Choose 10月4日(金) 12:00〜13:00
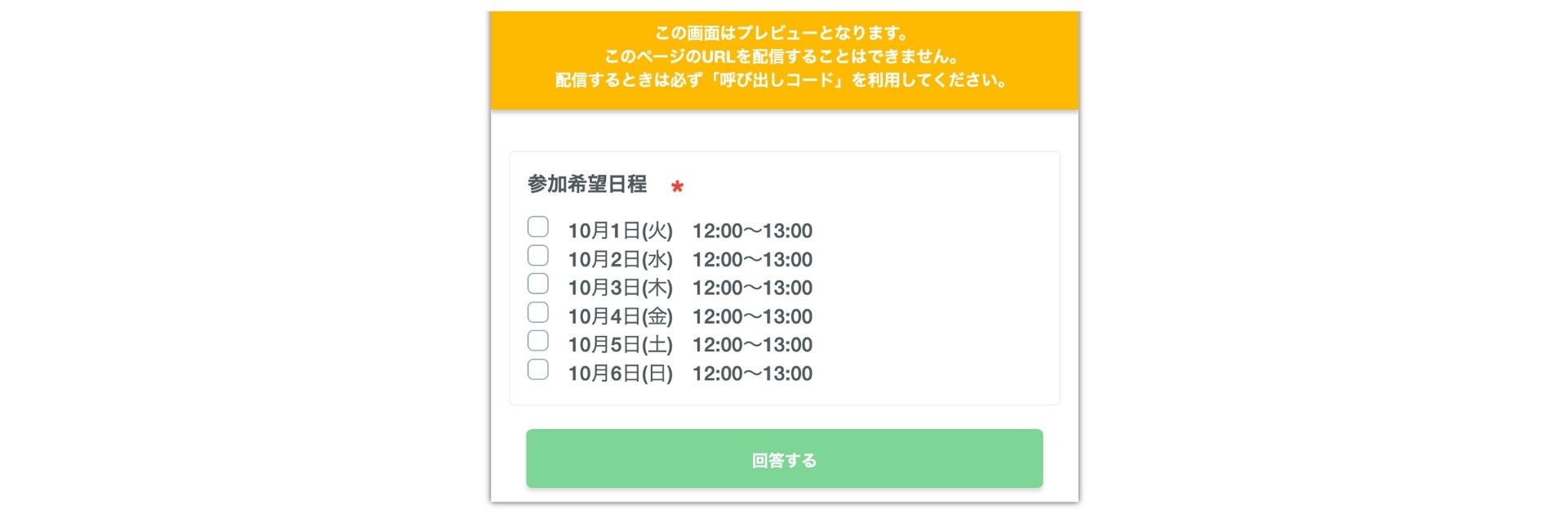Viewport: 1568px width, 523px height. [x=537, y=312]
